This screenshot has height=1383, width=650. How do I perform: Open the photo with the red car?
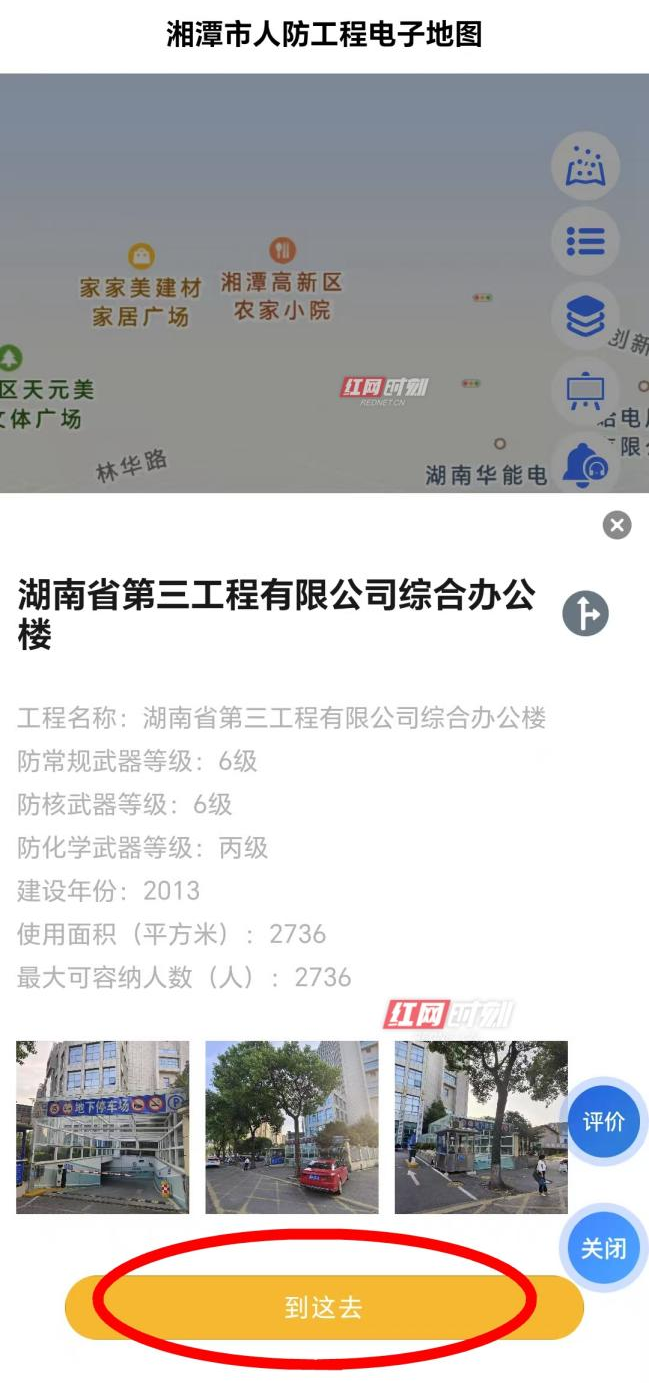pos(291,1127)
